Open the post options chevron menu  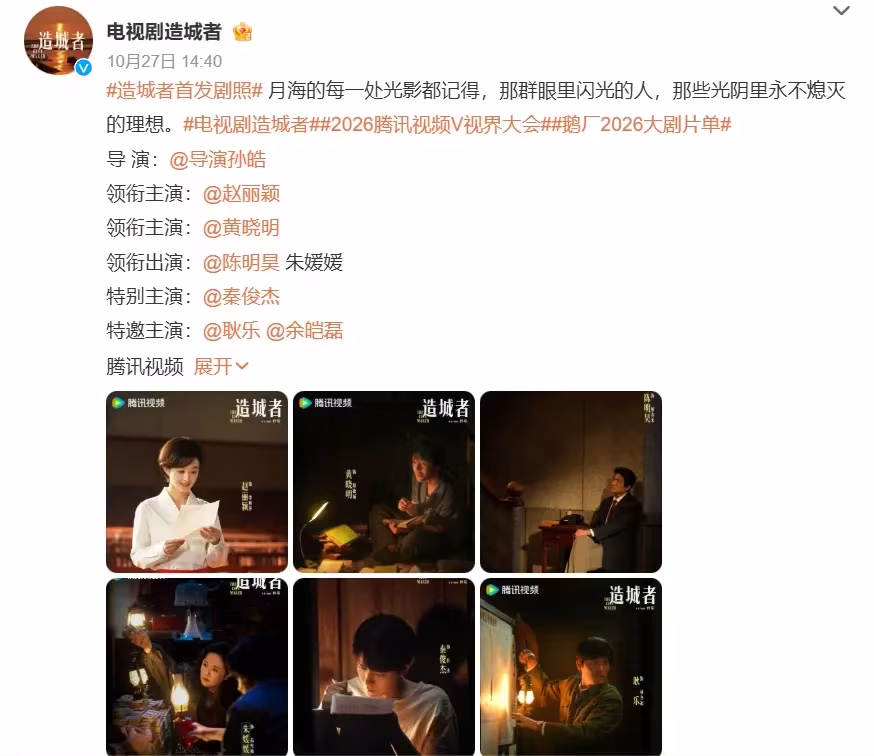pos(841,12)
